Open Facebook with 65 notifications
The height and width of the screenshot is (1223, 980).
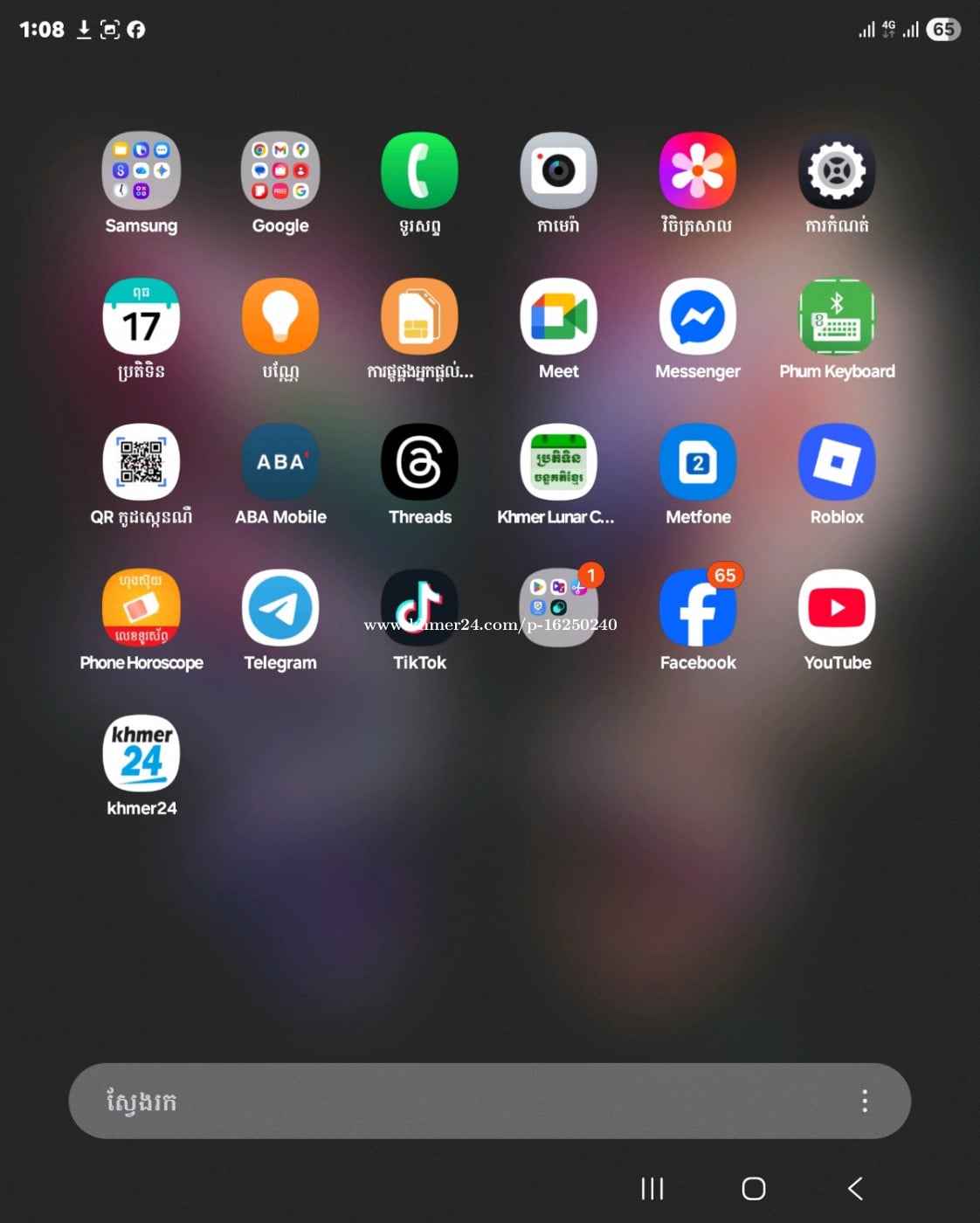[x=698, y=609]
